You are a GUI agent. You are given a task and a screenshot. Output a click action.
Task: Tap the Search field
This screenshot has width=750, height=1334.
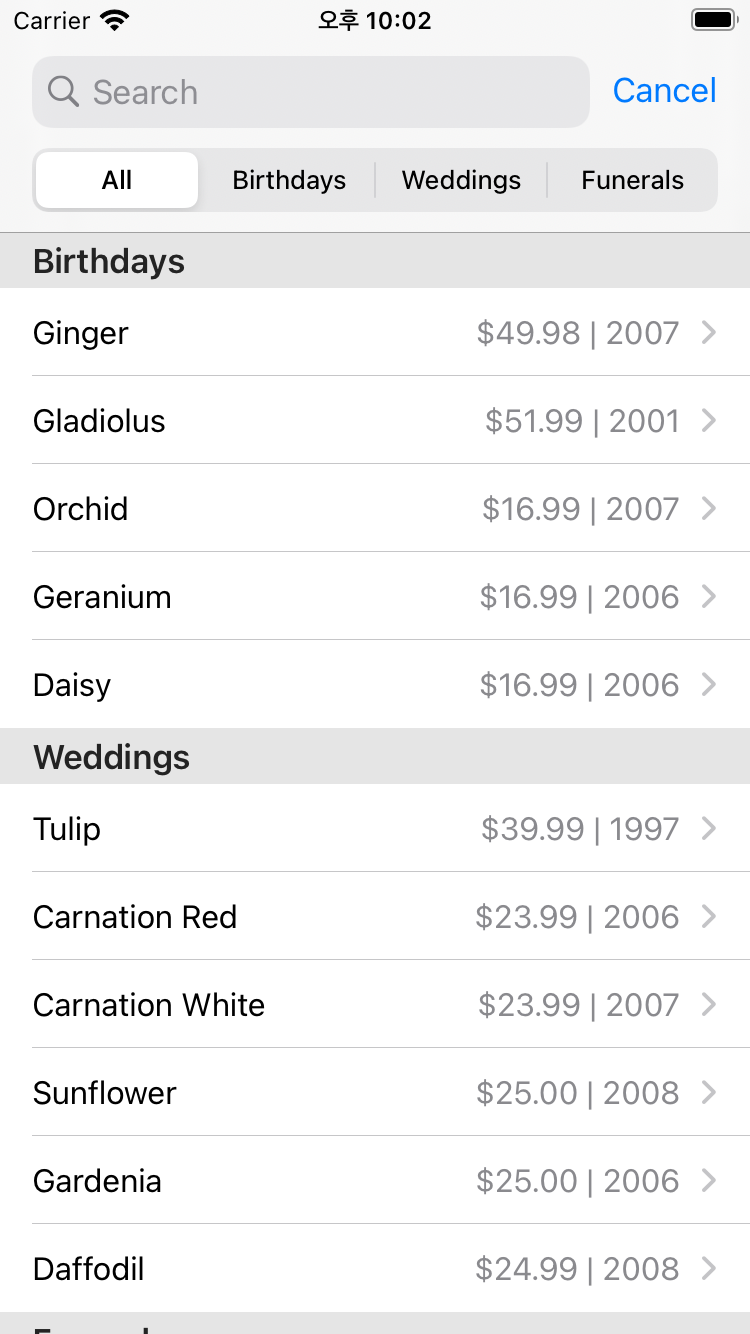coord(310,92)
